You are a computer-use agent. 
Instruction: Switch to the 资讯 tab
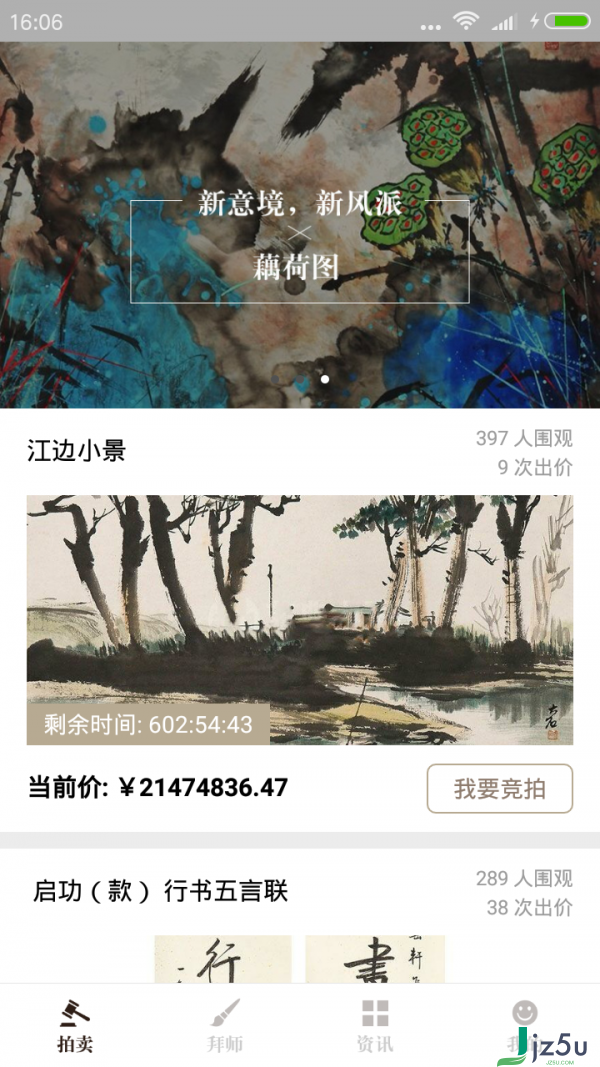tap(375, 1026)
